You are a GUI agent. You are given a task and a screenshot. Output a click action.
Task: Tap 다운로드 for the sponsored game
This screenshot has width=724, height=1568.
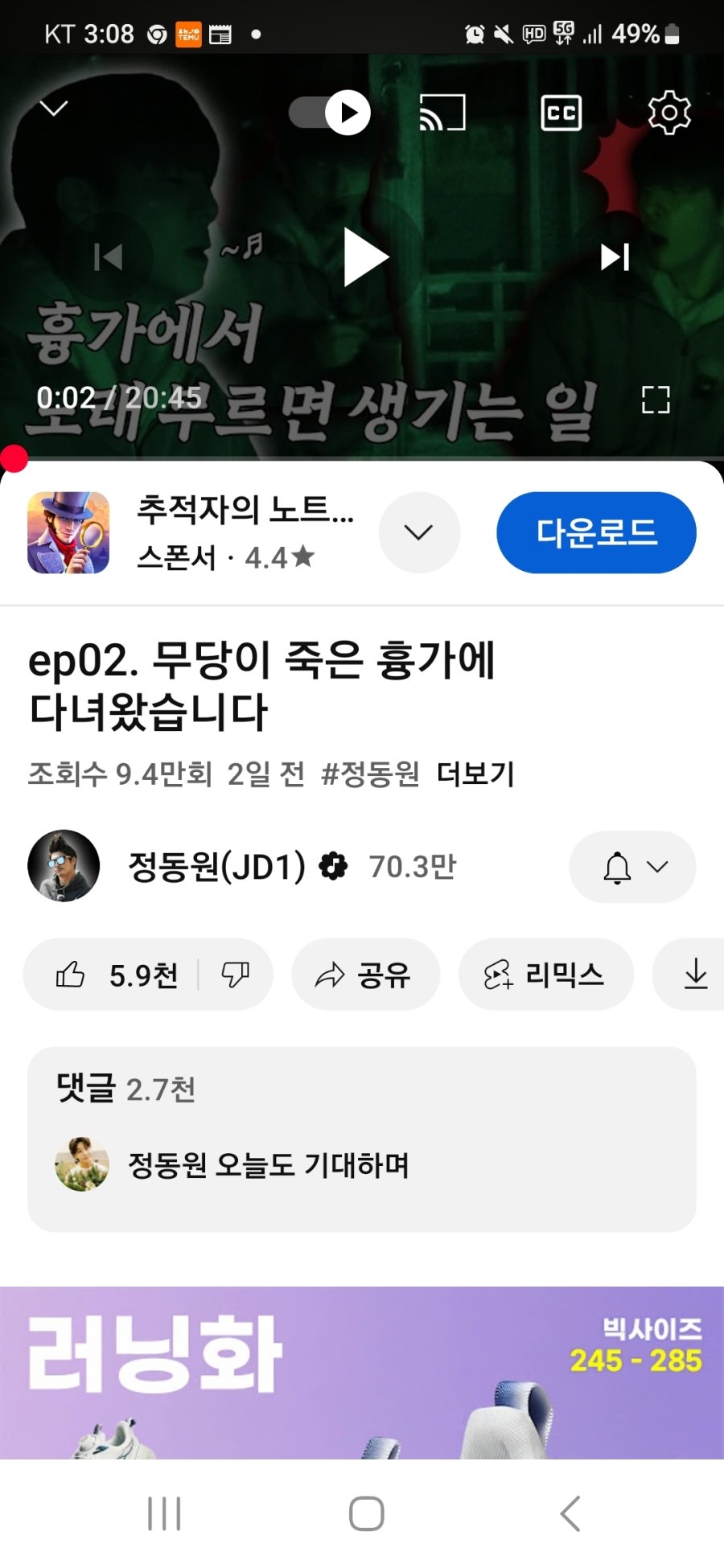596,532
